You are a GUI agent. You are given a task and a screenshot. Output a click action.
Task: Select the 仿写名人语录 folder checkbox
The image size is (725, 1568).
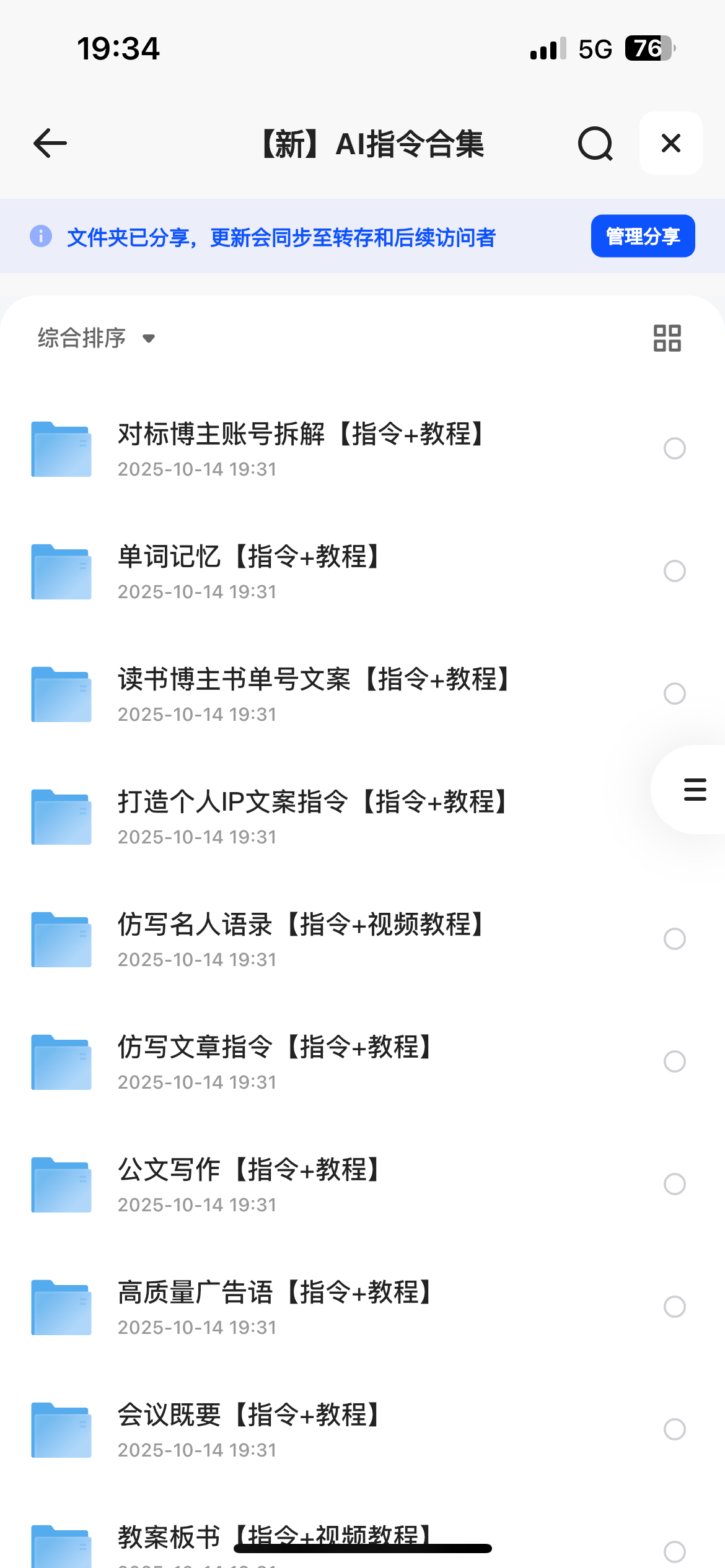click(674, 939)
